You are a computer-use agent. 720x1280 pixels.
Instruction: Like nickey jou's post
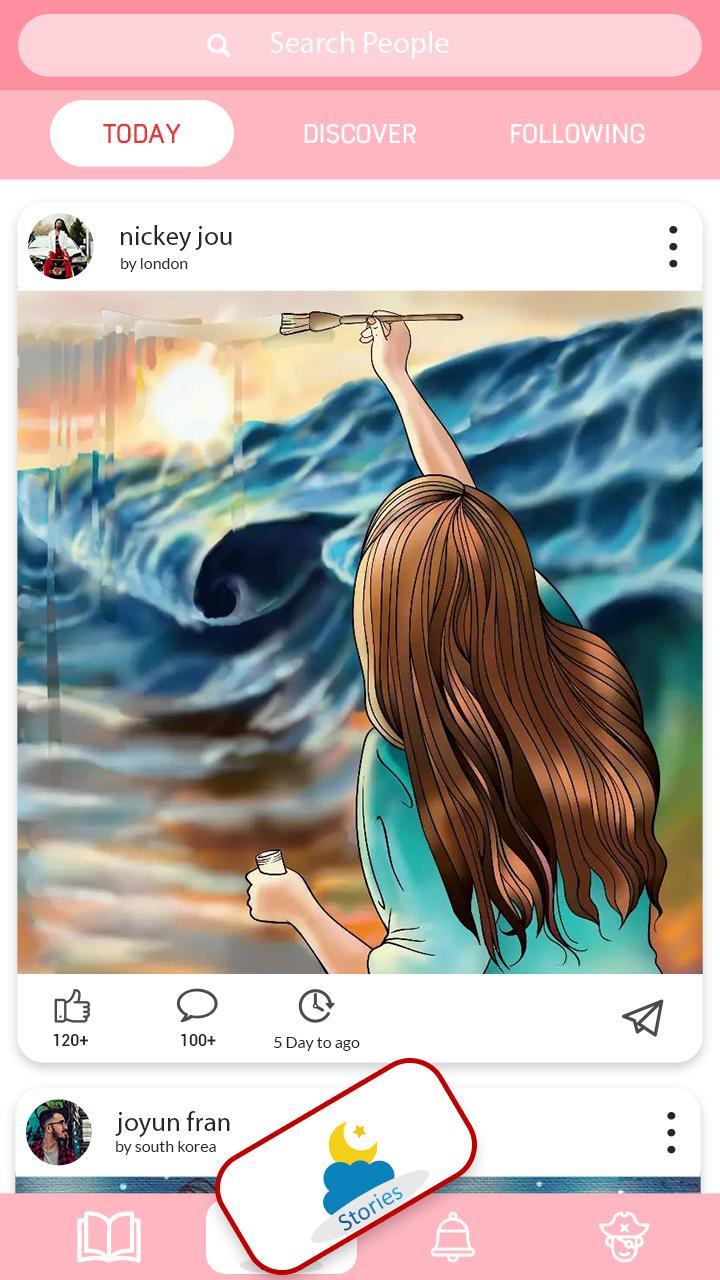coord(71,1008)
